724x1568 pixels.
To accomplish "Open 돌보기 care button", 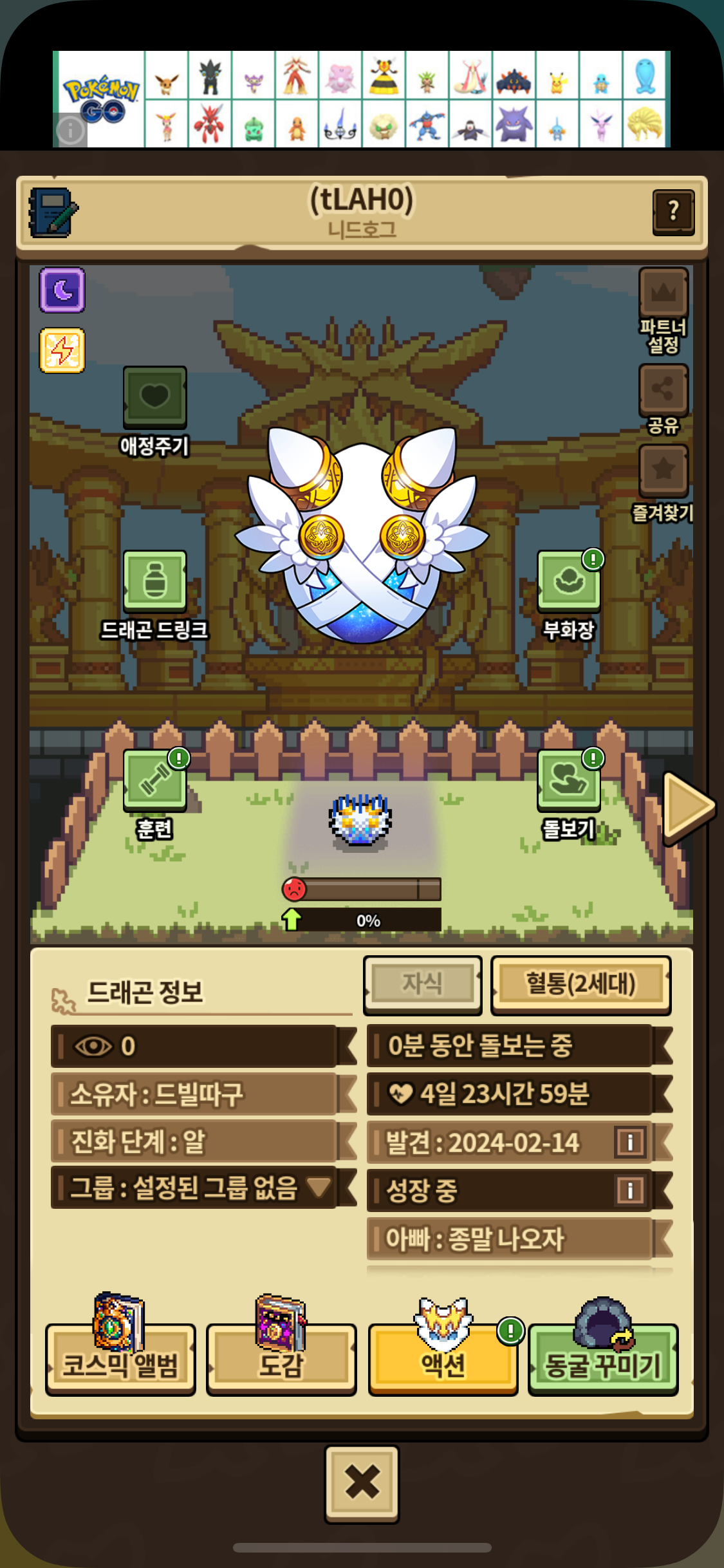I will [x=569, y=779].
